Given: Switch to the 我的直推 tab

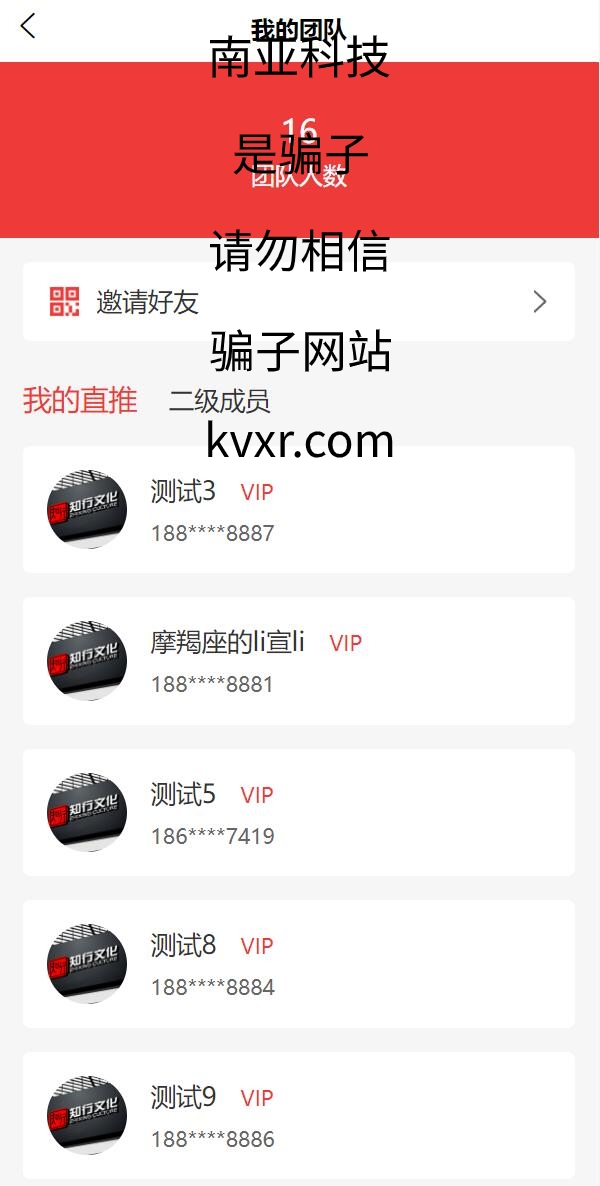Looking at the screenshot, I should [80, 401].
